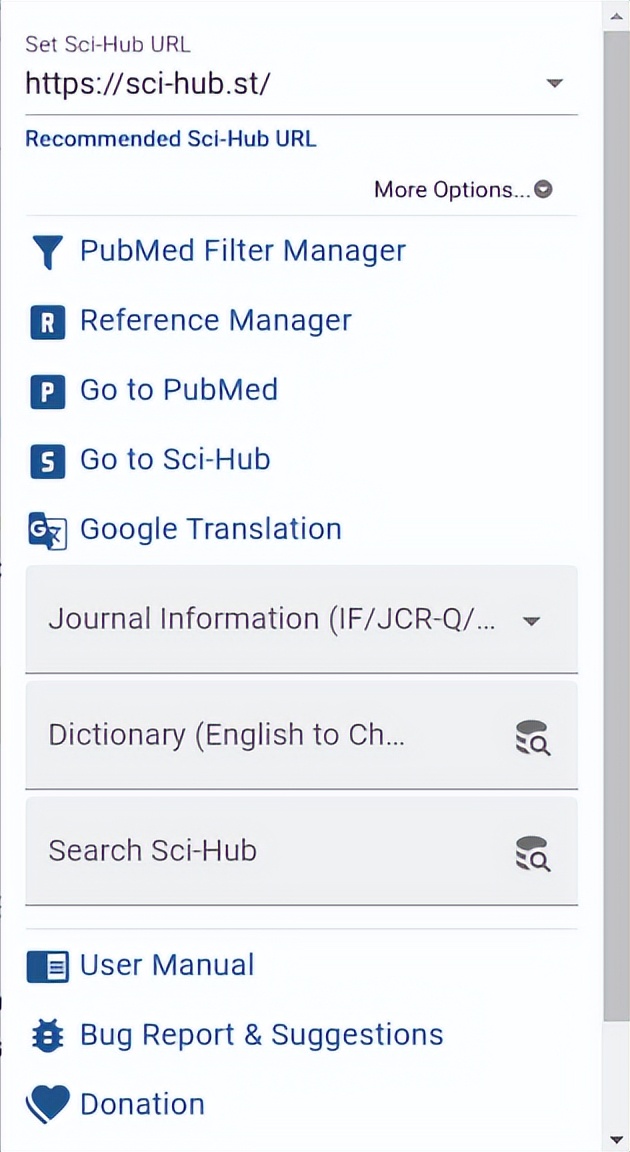Expand the Journal Information dropdown
This screenshot has width=630, height=1152.
[300, 620]
